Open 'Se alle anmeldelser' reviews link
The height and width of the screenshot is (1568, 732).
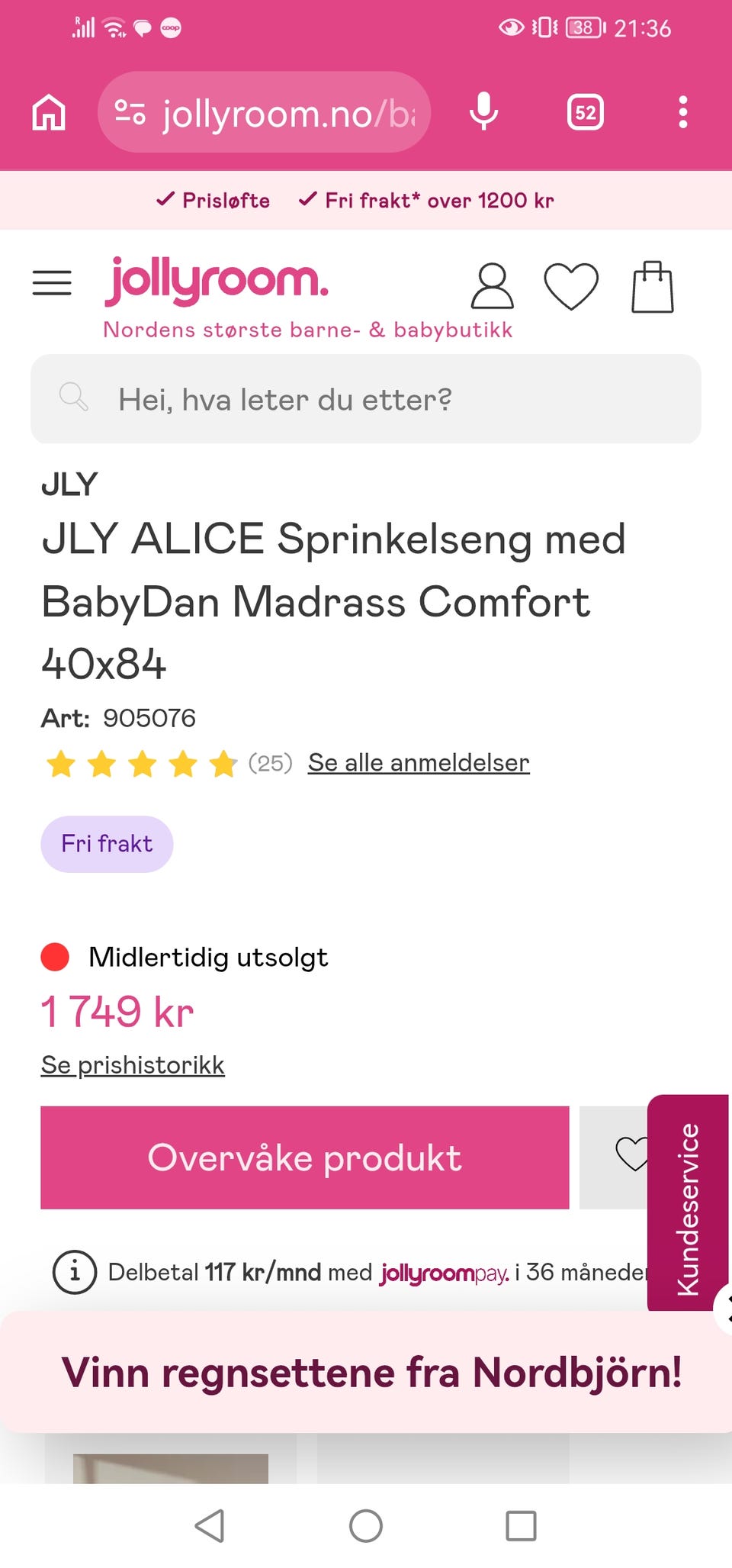click(419, 762)
